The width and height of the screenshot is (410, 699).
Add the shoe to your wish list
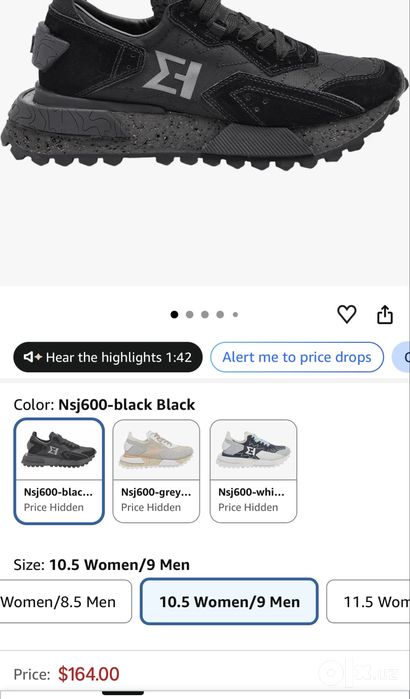[346, 314]
